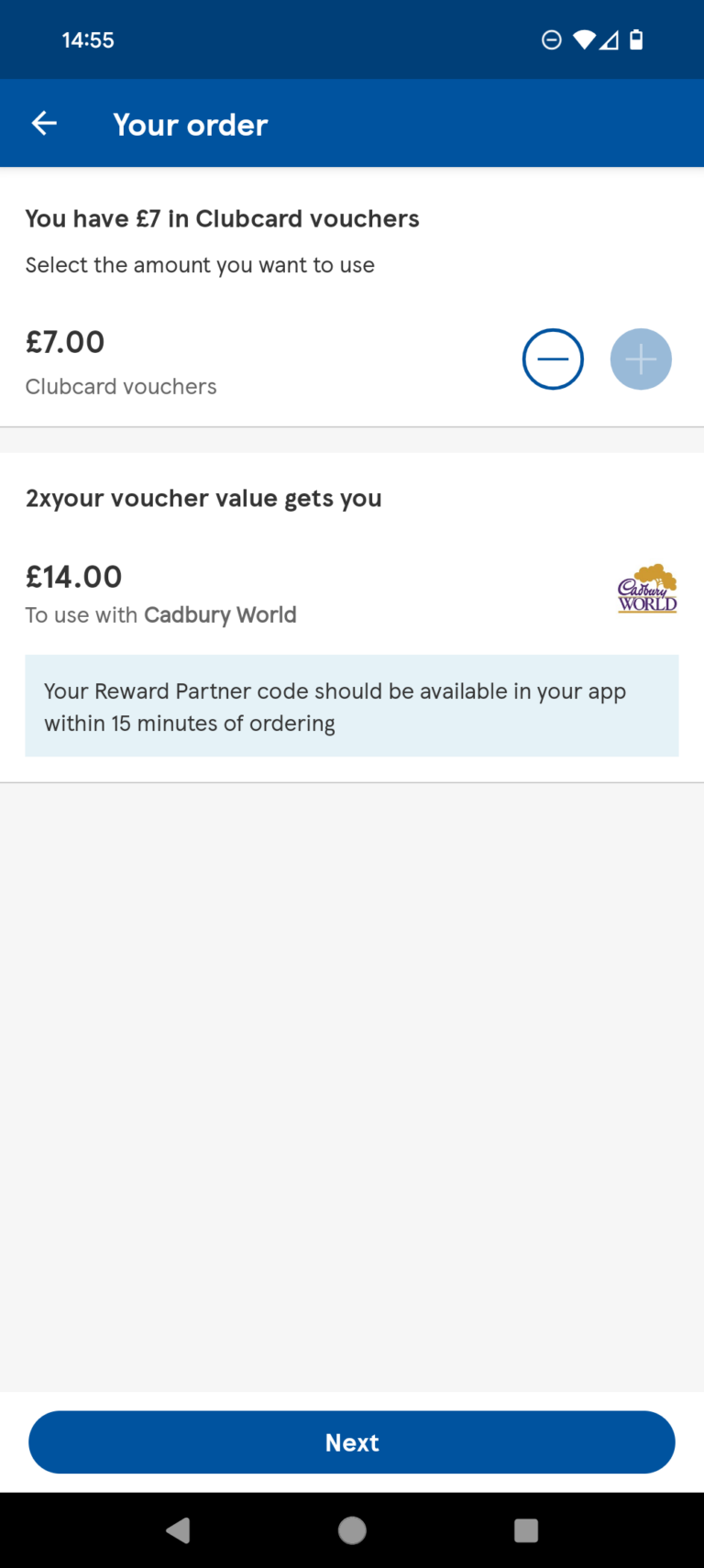Image resolution: width=704 pixels, height=1568 pixels.
Task: Tap the do-not-disturb icon in status bar
Action: [551, 39]
